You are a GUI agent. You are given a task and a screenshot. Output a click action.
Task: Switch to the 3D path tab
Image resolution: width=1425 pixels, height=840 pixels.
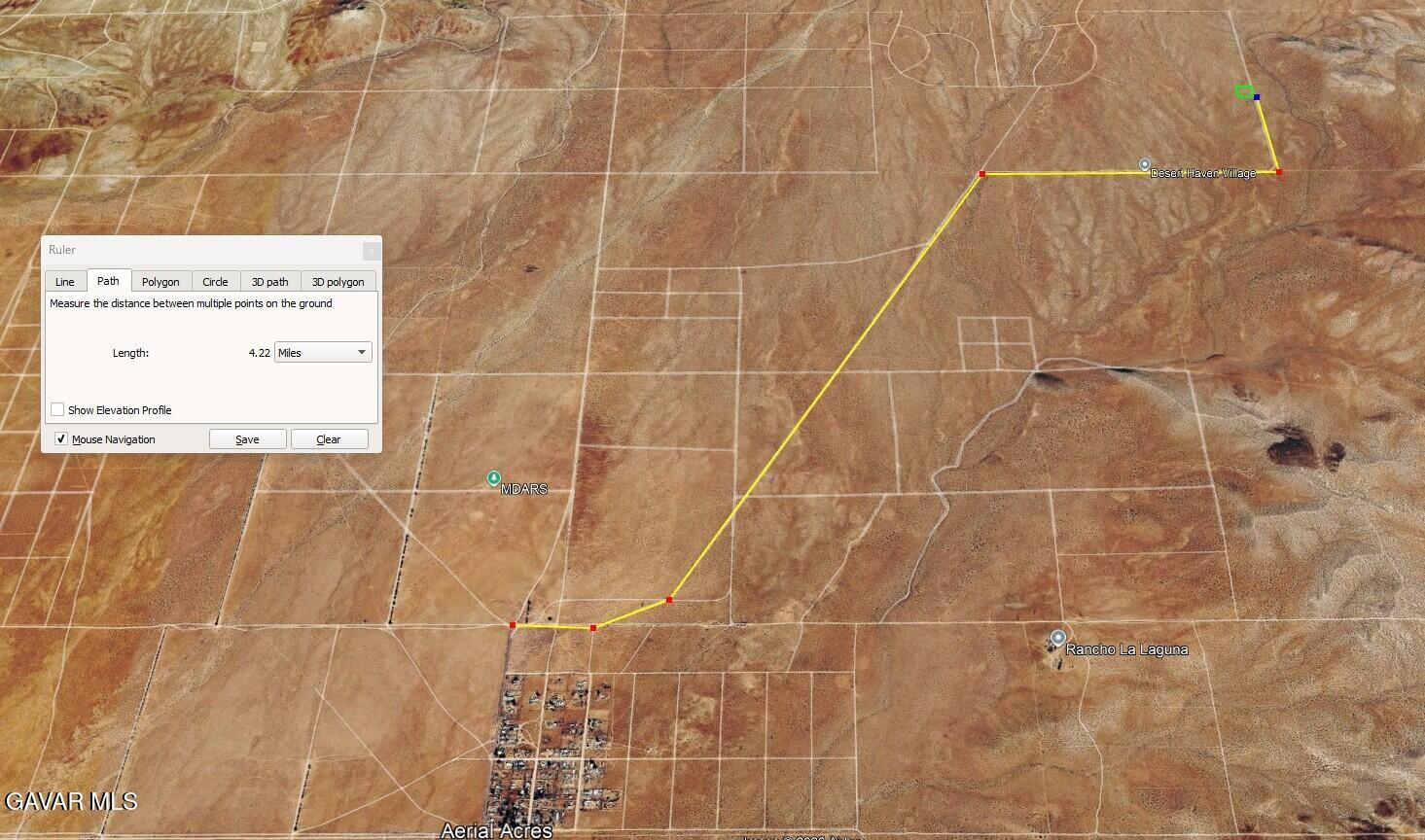coord(270,282)
